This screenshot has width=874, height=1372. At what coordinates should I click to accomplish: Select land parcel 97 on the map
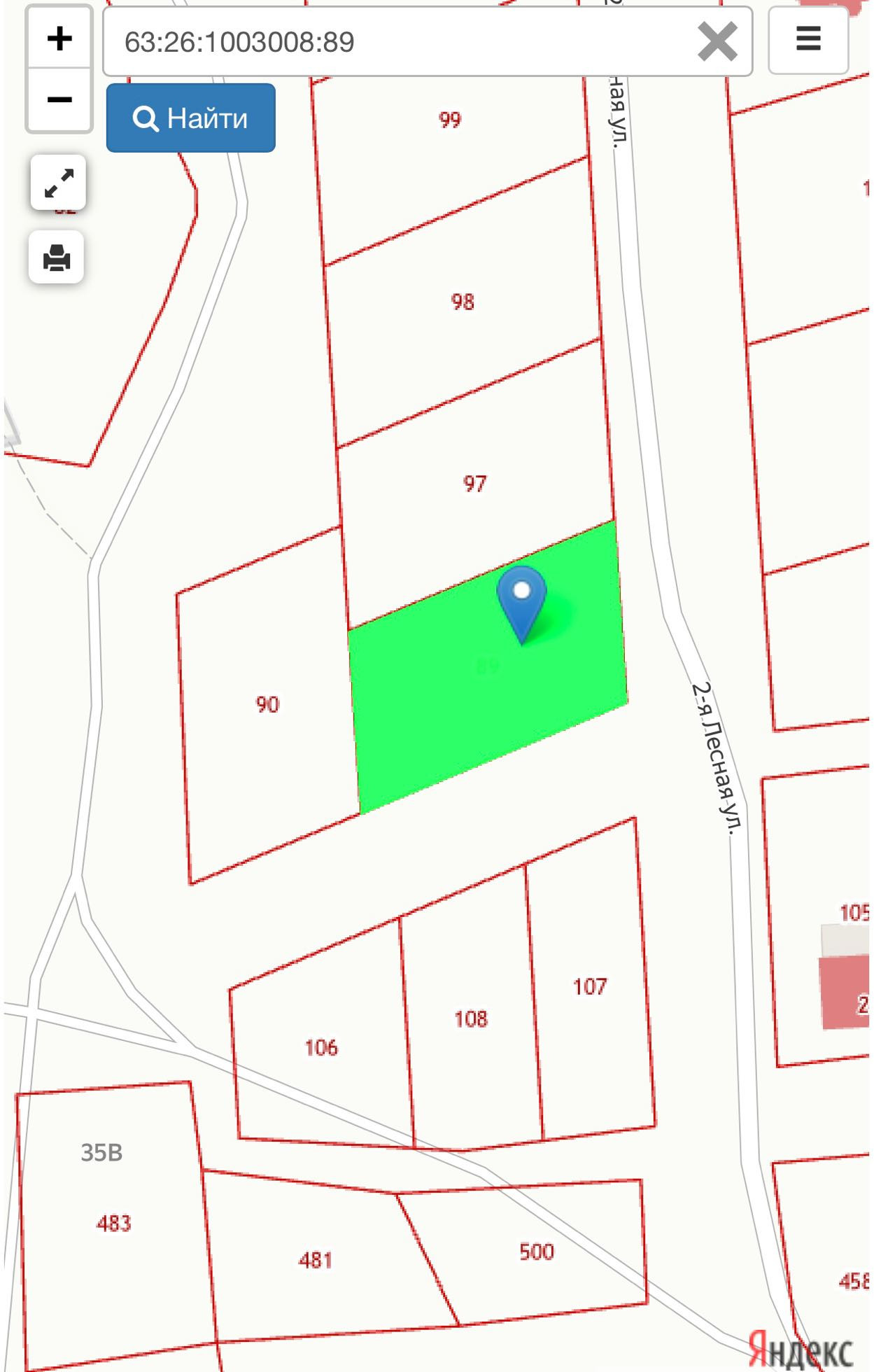pyautogui.click(x=475, y=483)
